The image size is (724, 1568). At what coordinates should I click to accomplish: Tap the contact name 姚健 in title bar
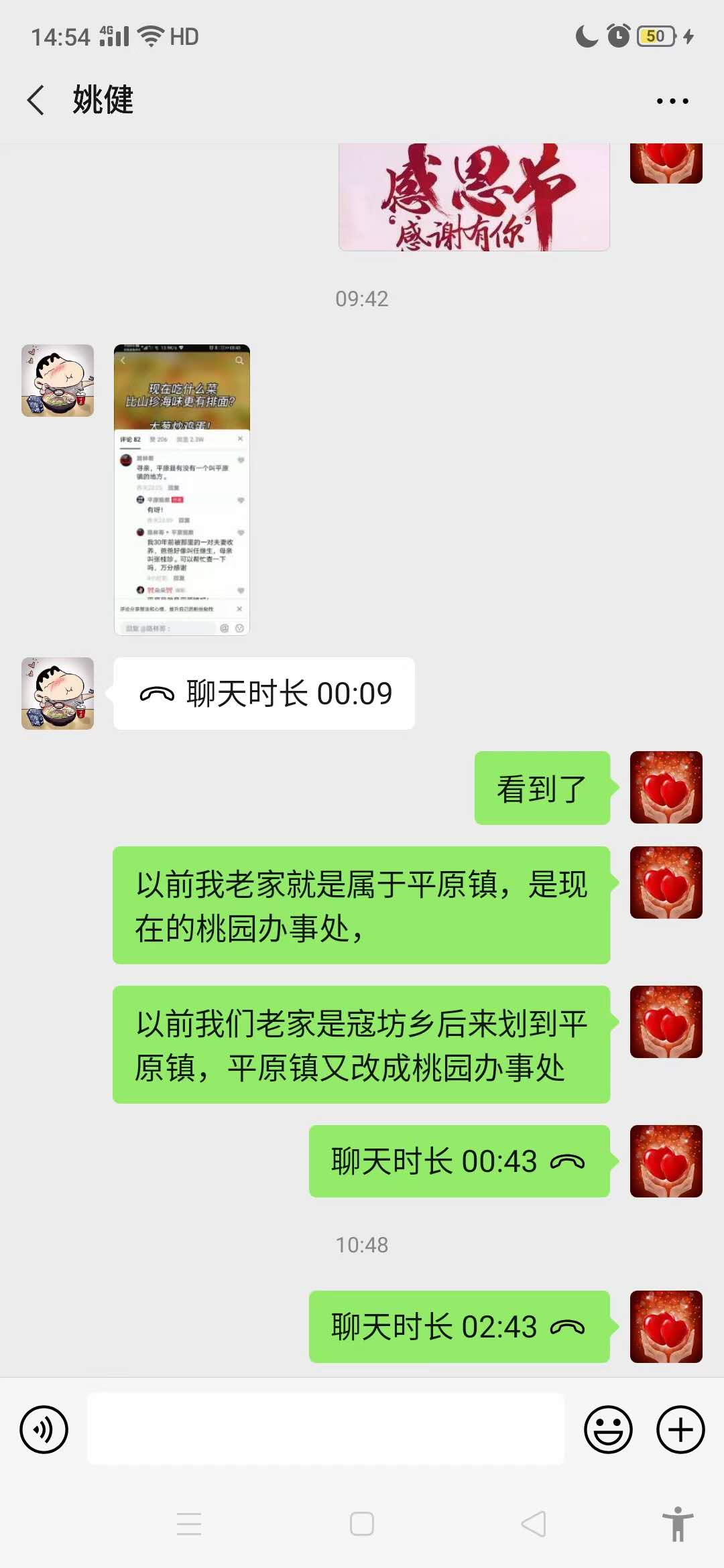[102, 99]
